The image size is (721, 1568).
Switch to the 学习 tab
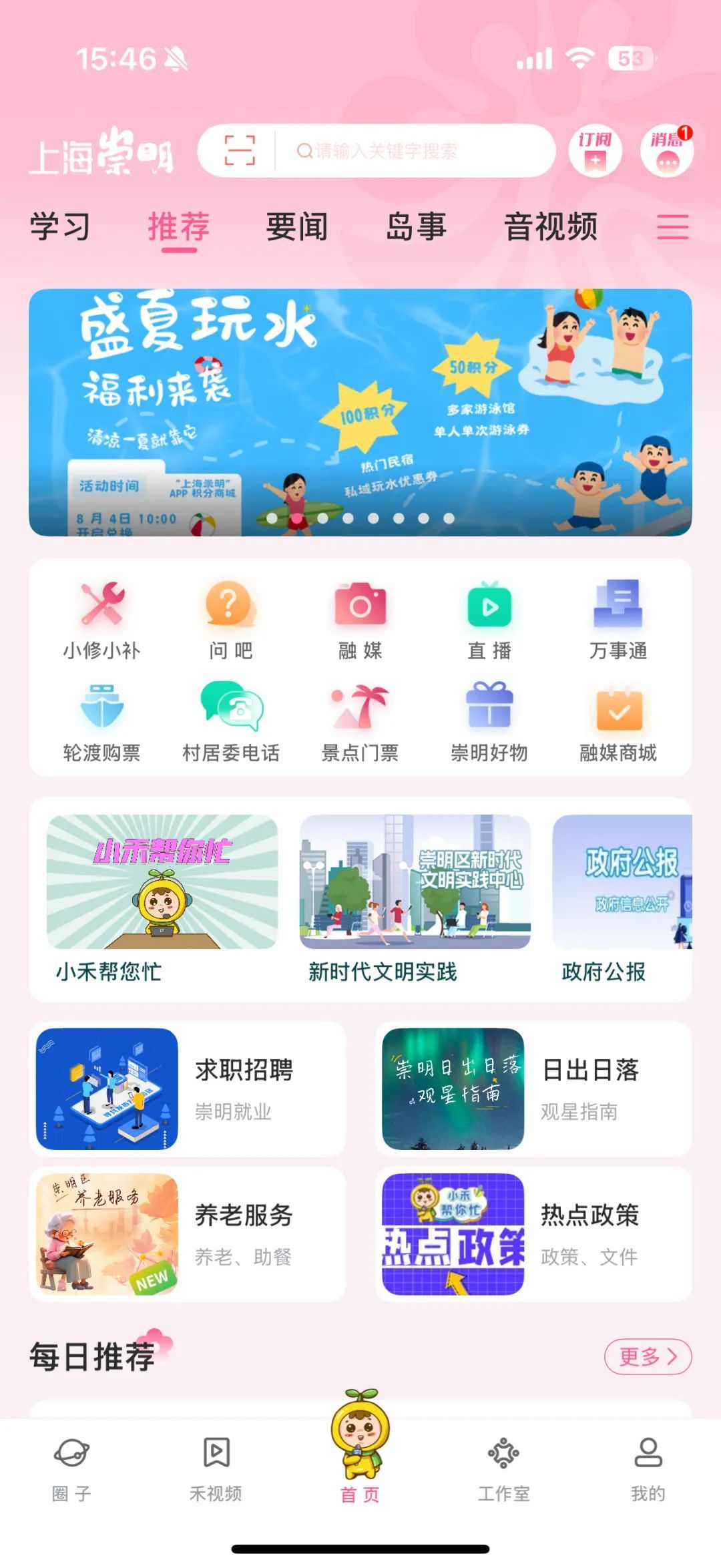tap(60, 226)
